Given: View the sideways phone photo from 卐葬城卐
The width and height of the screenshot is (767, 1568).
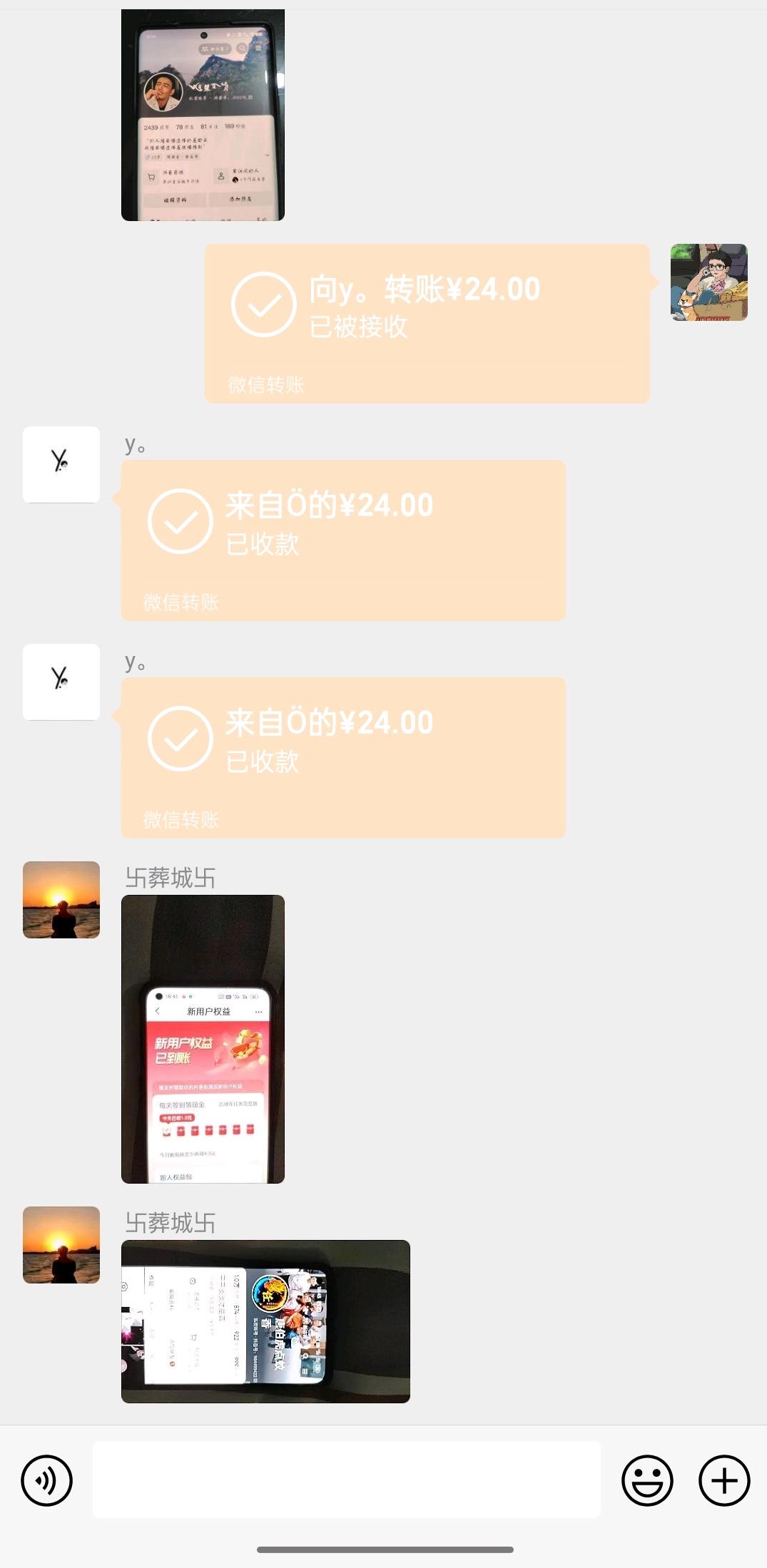Looking at the screenshot, I should [265, 1321].
